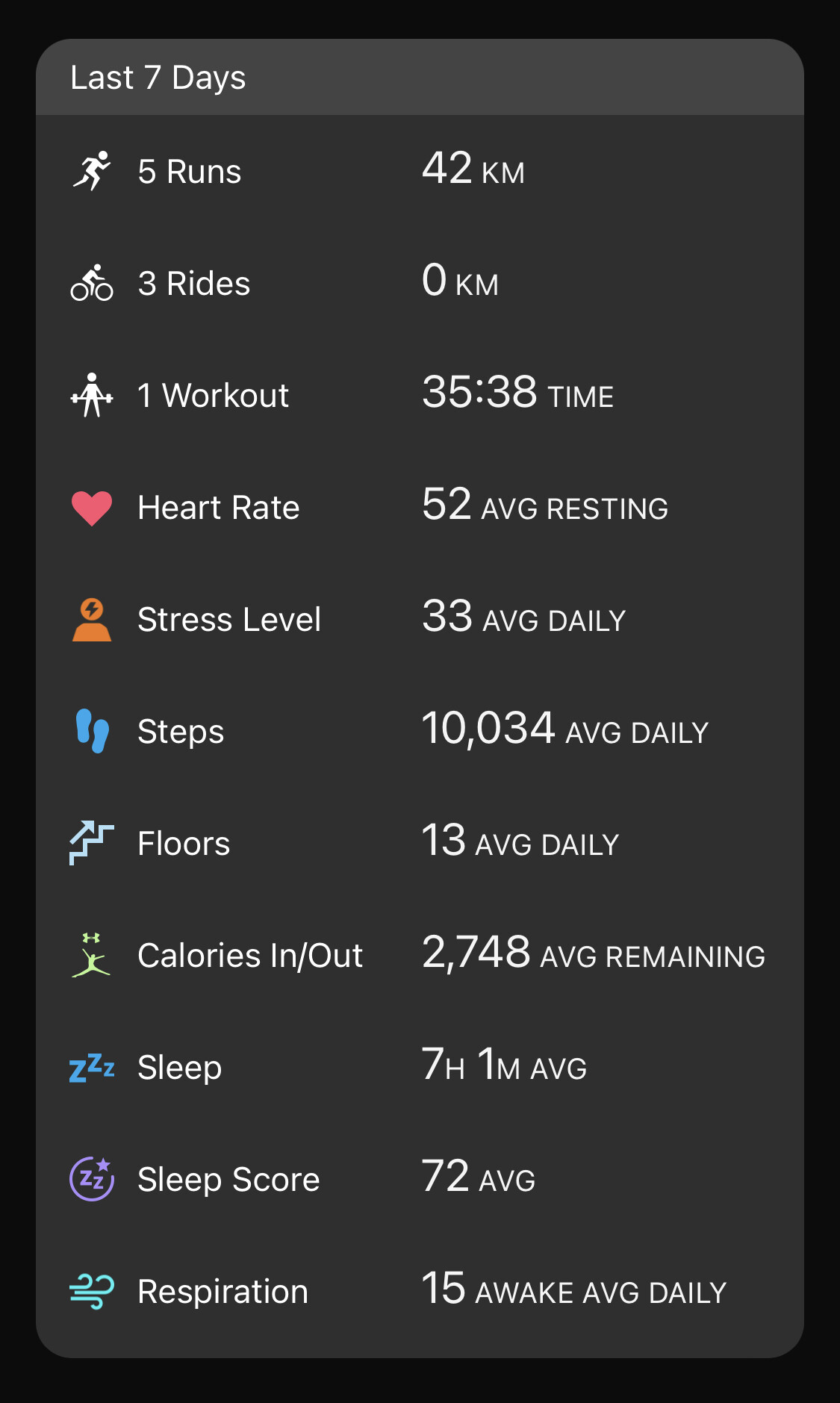Open the Sleep Score row
Image resolution: width=840 pixels, height=1403 pixels.
420,1179
